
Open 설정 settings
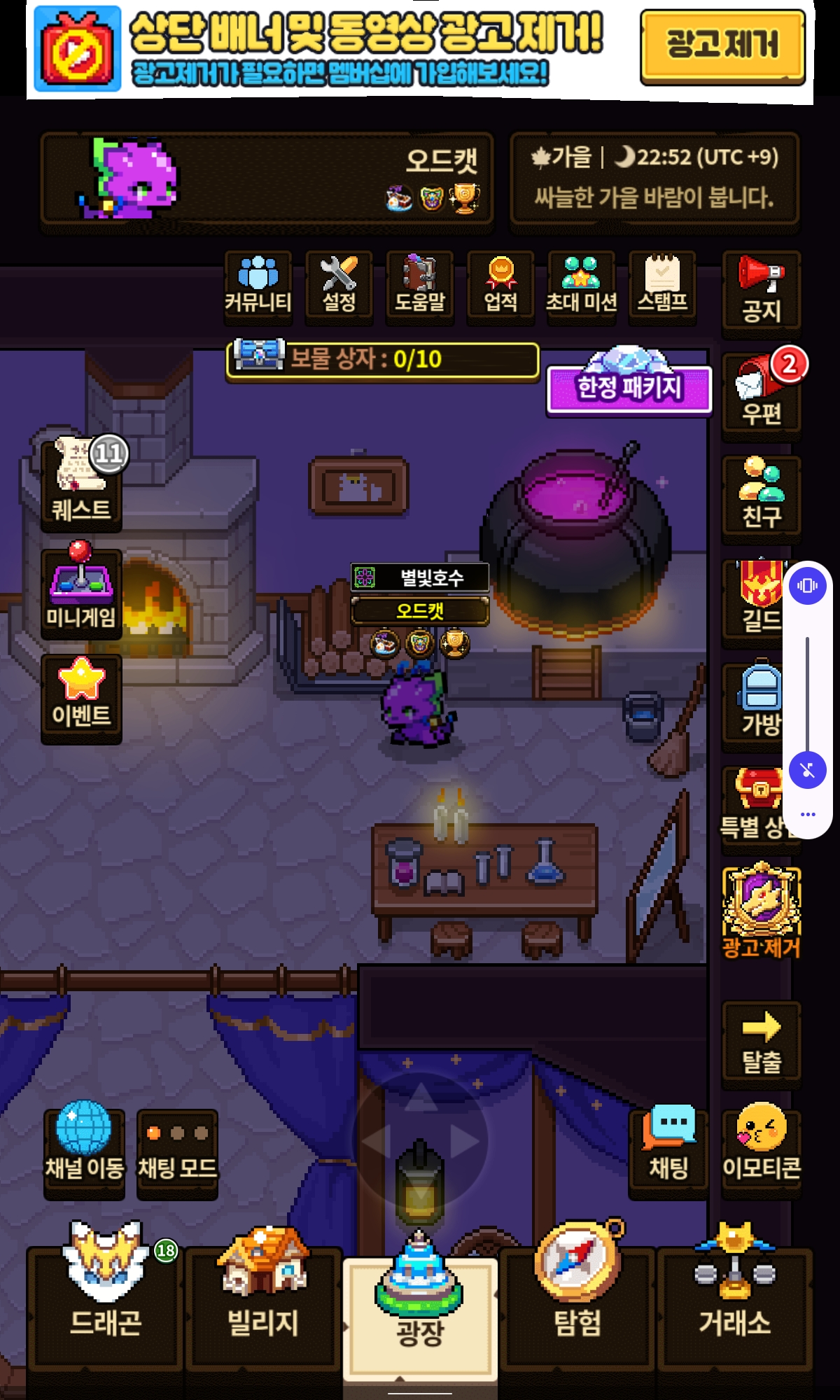[x=339, y=287]
